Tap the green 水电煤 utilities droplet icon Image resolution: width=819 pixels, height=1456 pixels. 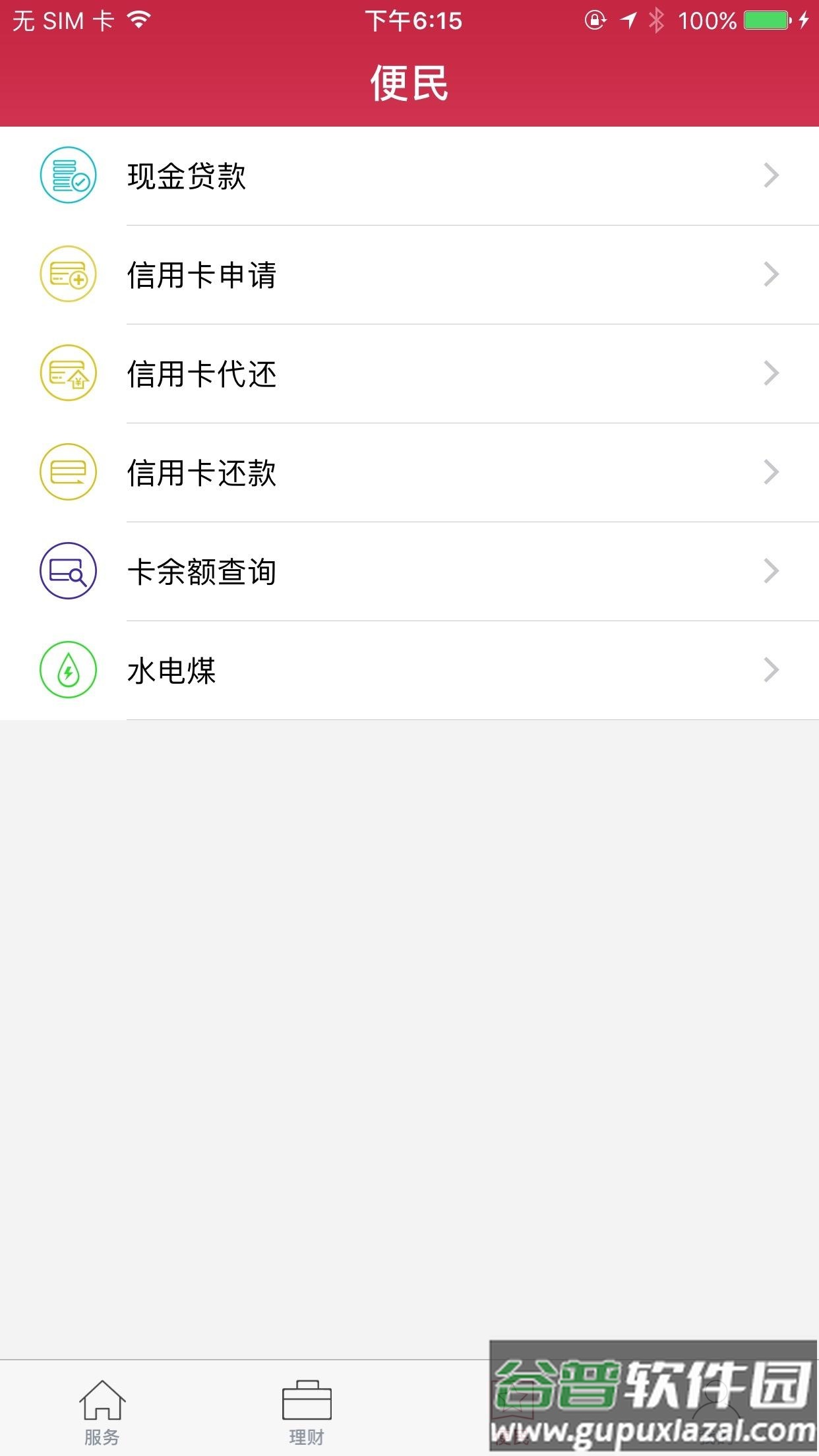point(68,671)
